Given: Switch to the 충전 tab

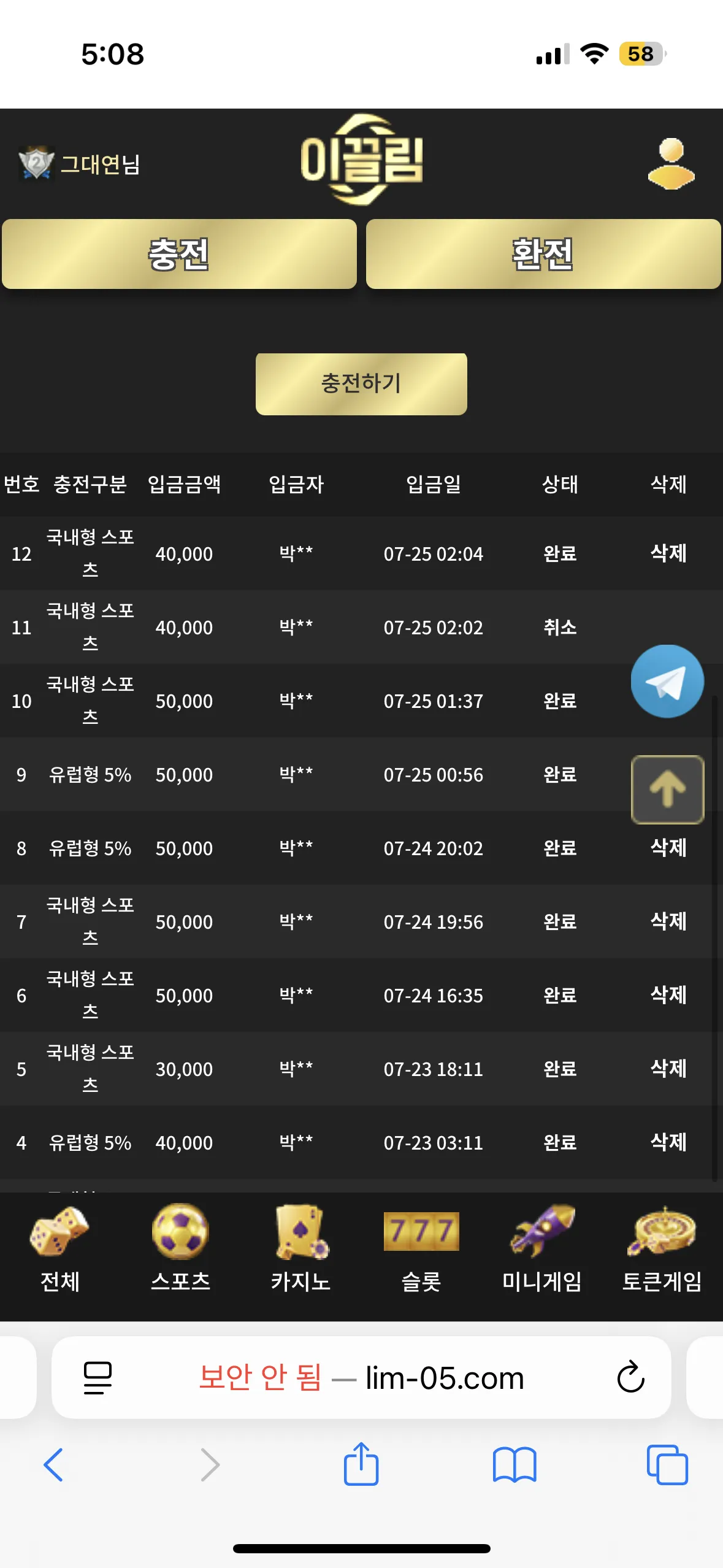Looking at the screenshot, I should coord(179,254).
